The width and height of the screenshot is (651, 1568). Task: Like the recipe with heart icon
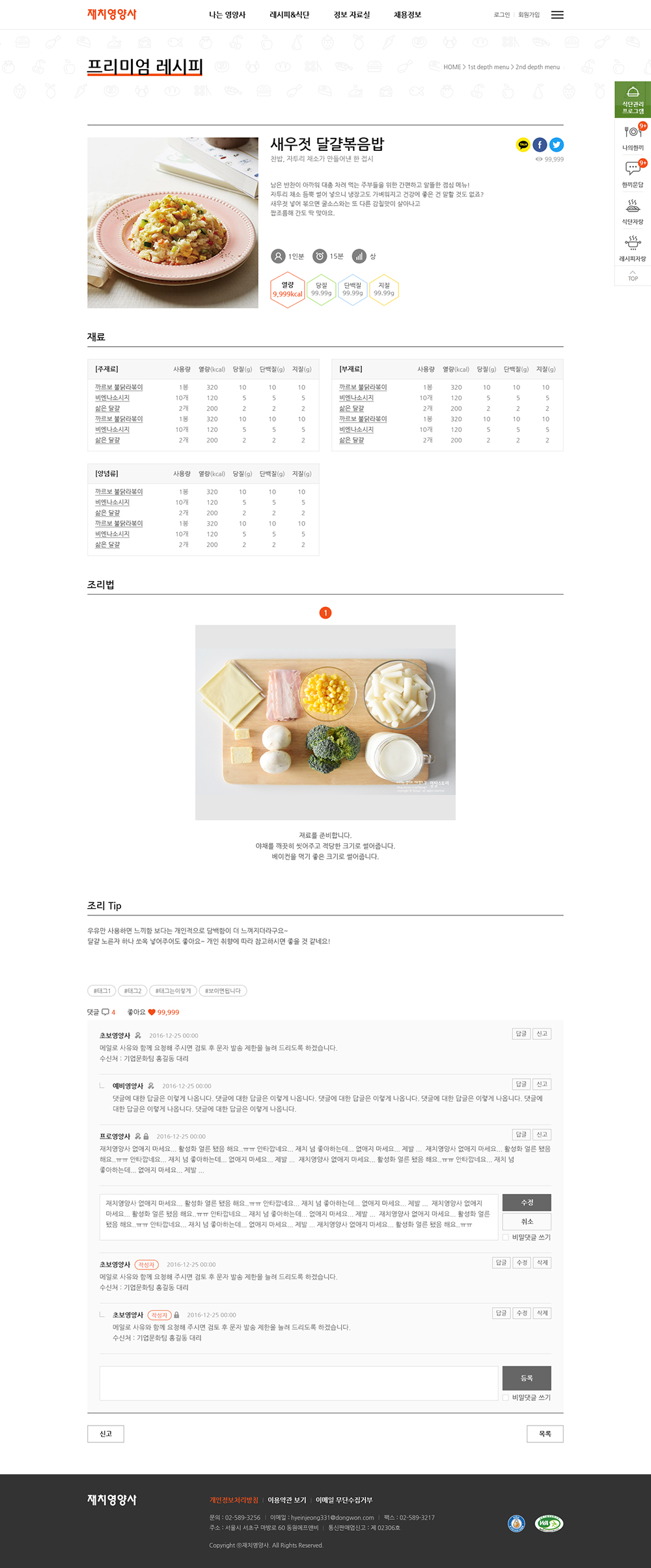(152, 1012)
